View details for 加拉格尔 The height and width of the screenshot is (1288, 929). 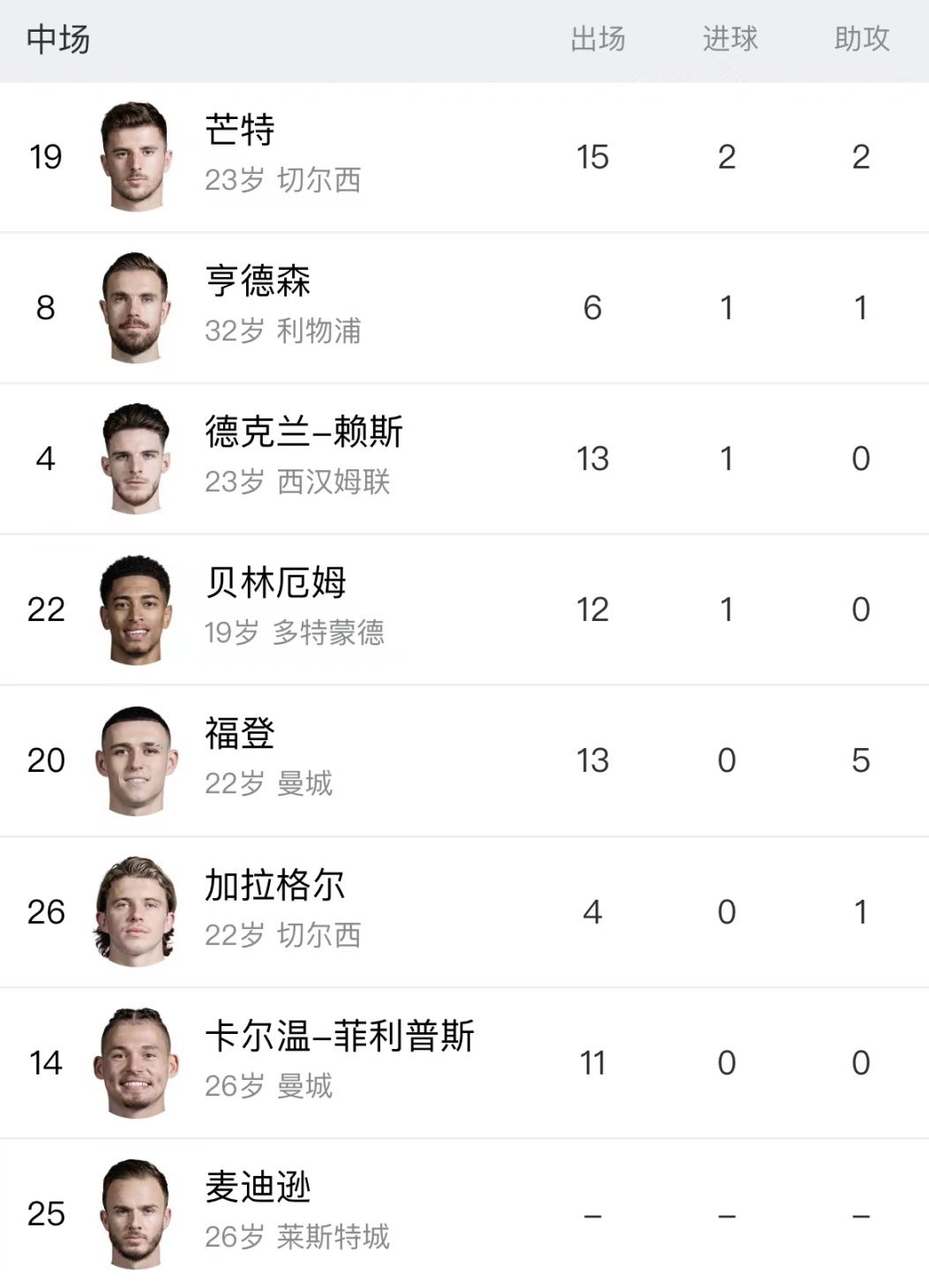click(x=274, y=886)
